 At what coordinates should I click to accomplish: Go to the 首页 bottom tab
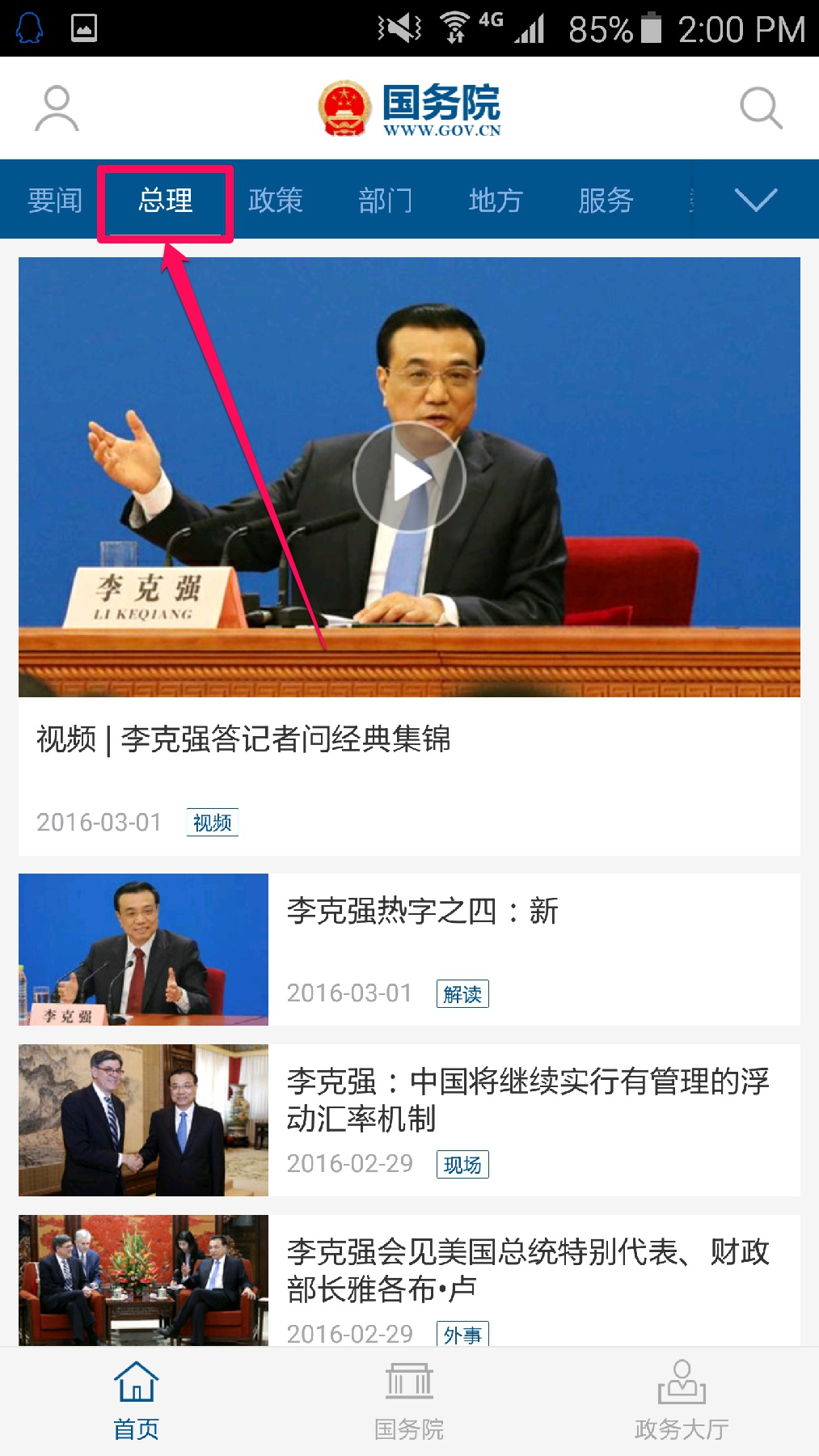click(136, 1400)
